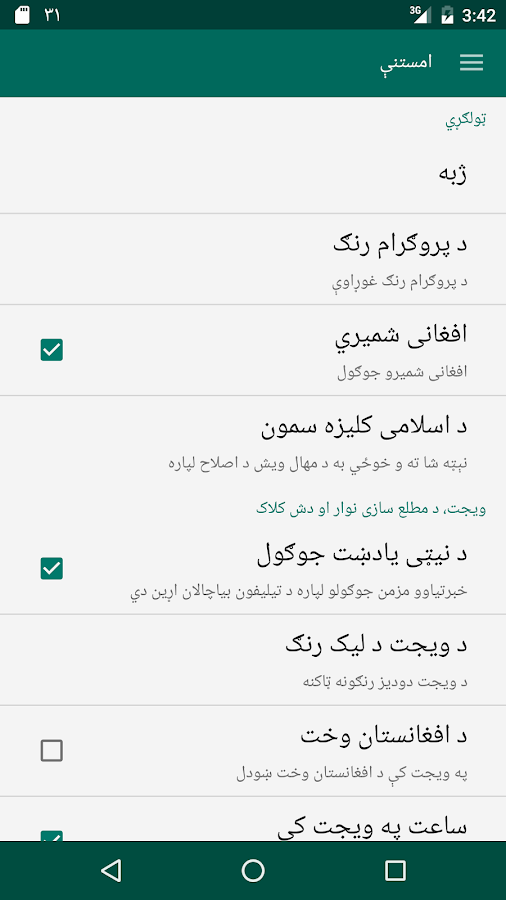Uncheck the د نیټی یادښت جوګول checkbox
506x900 pixels.
click(x=52, y=569)
